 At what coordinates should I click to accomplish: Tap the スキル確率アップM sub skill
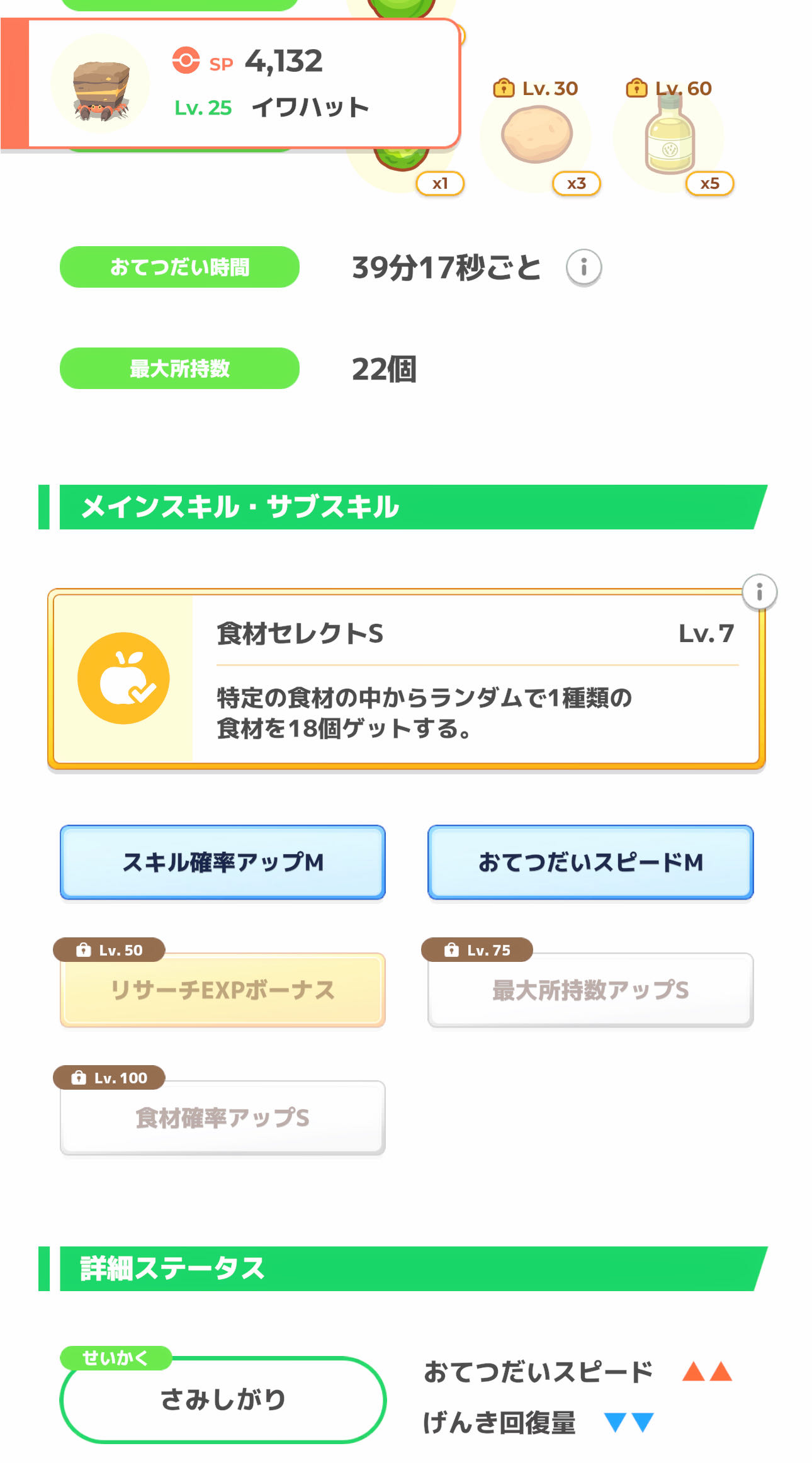(x=223, y=862)
